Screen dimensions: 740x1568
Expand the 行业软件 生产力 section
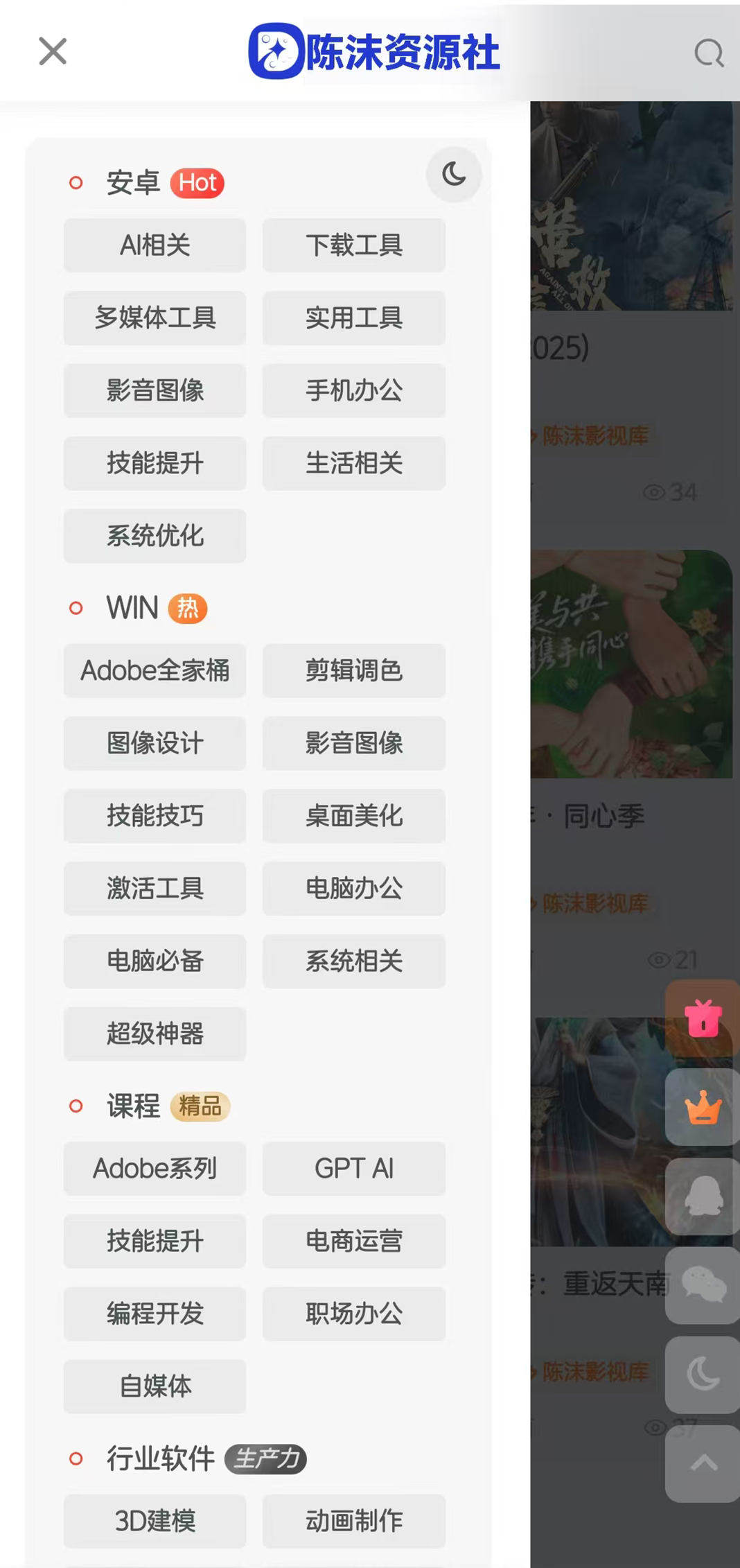pos(159,1460)
